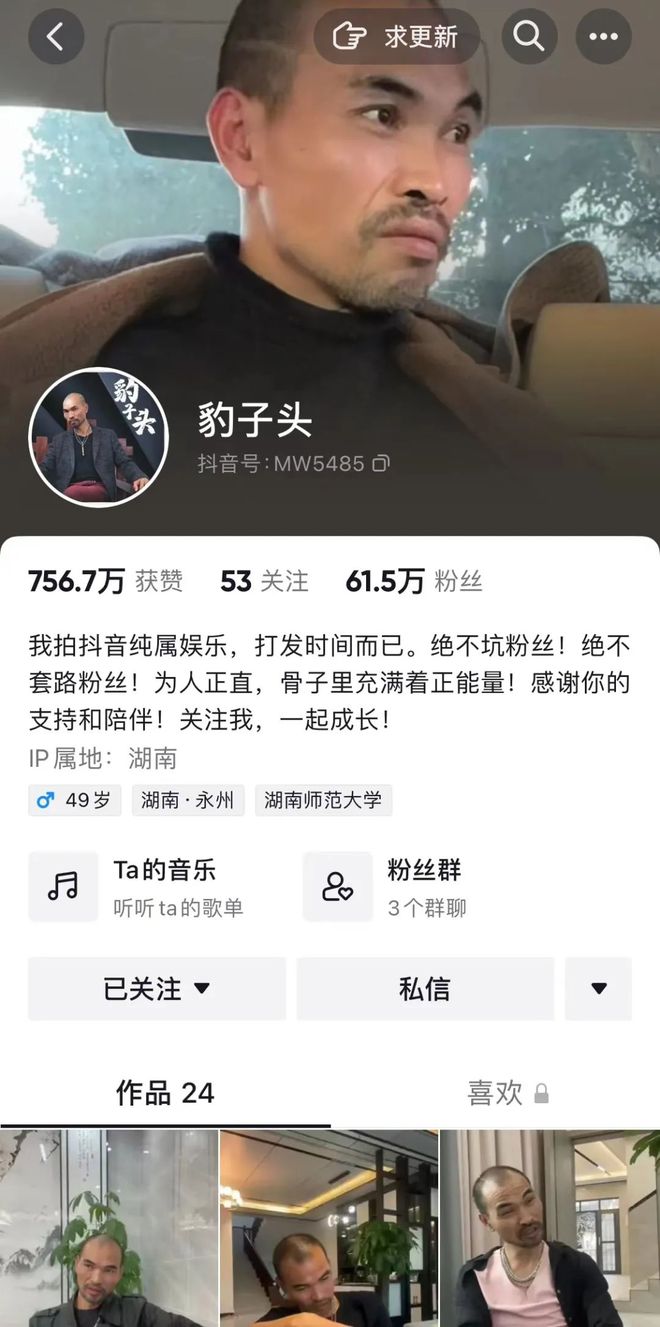660x1327 pixels.
Task: Tap the 湖南师范大学 school tag
Action: [323, 800]
